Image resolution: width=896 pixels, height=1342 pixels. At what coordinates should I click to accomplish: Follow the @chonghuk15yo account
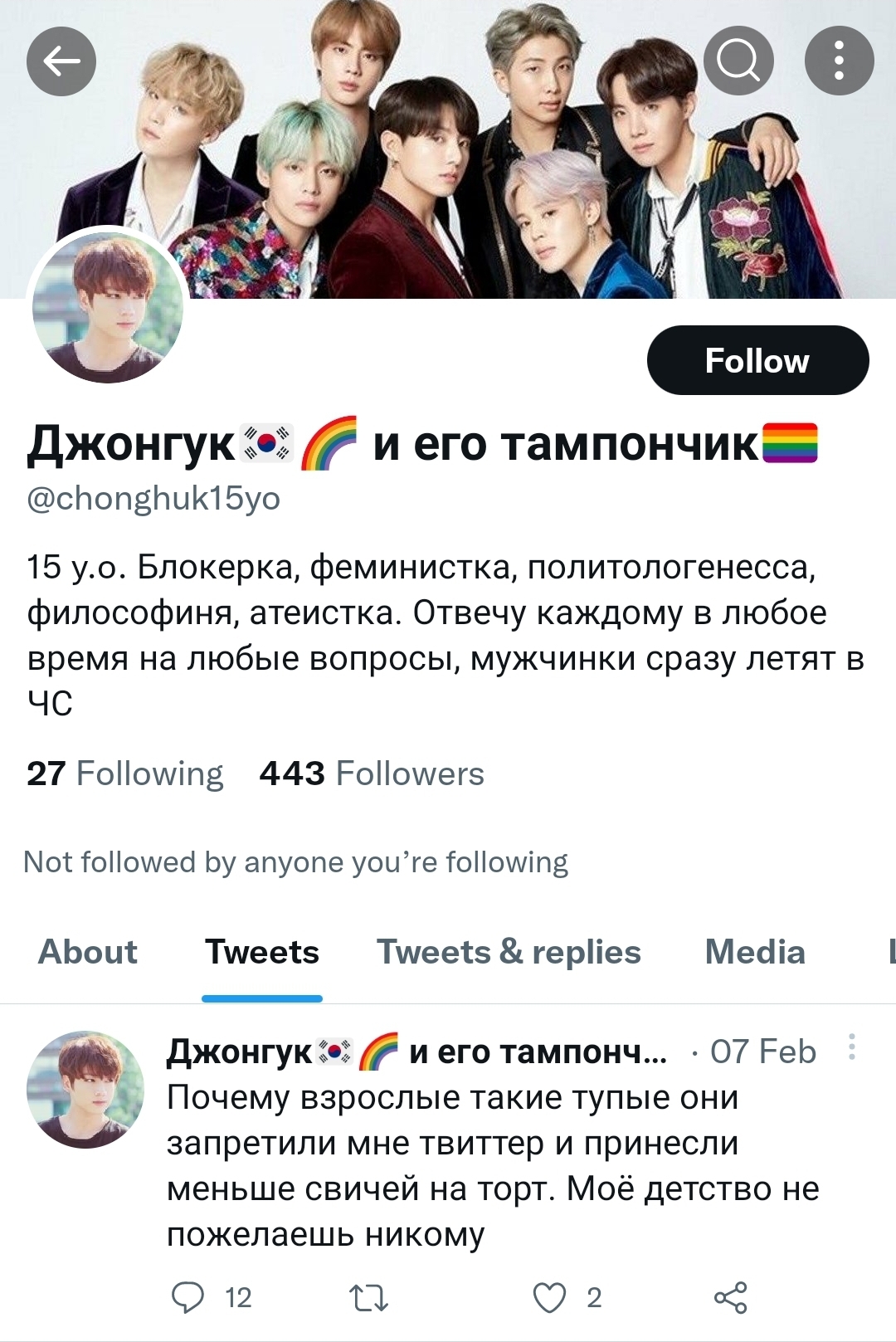pos(757,360)
